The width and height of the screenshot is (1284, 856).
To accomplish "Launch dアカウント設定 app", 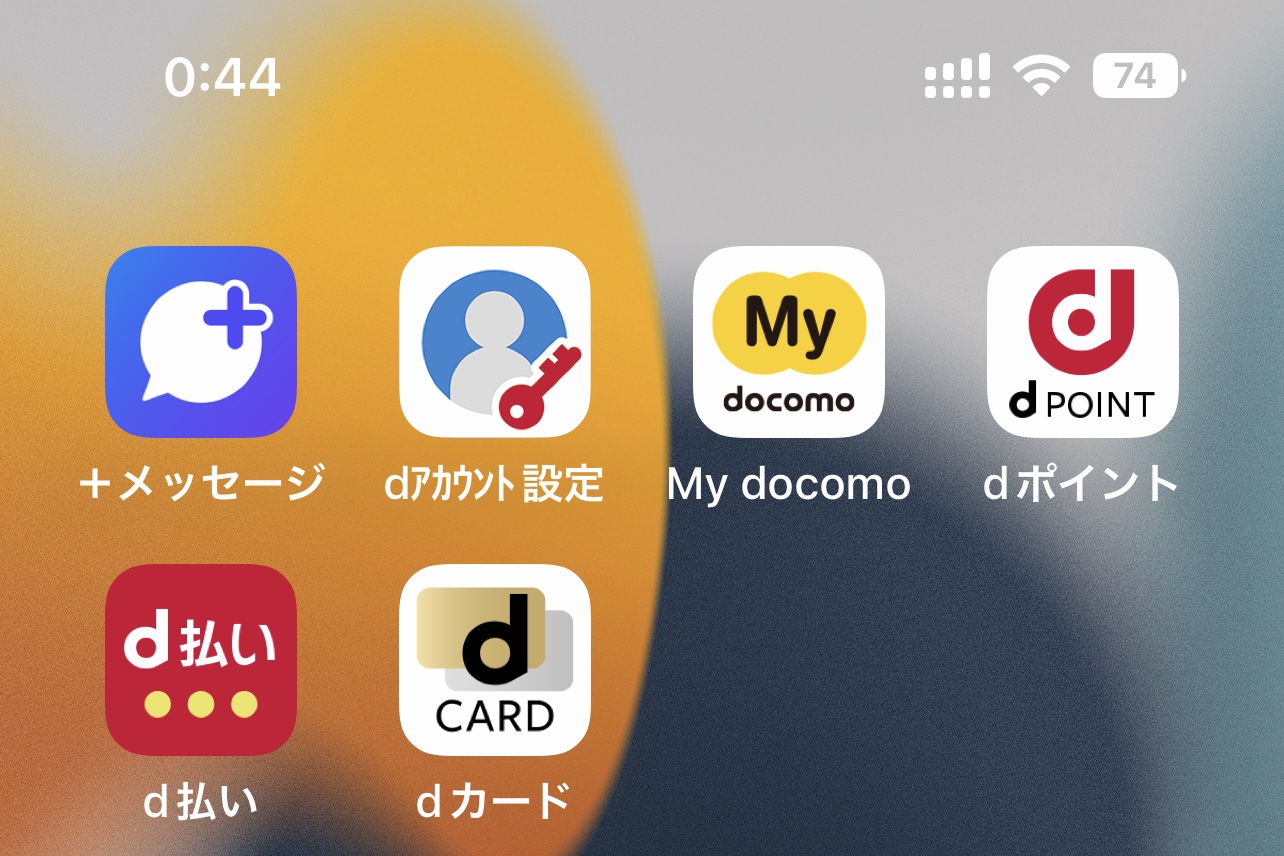I will click(495, 341).
